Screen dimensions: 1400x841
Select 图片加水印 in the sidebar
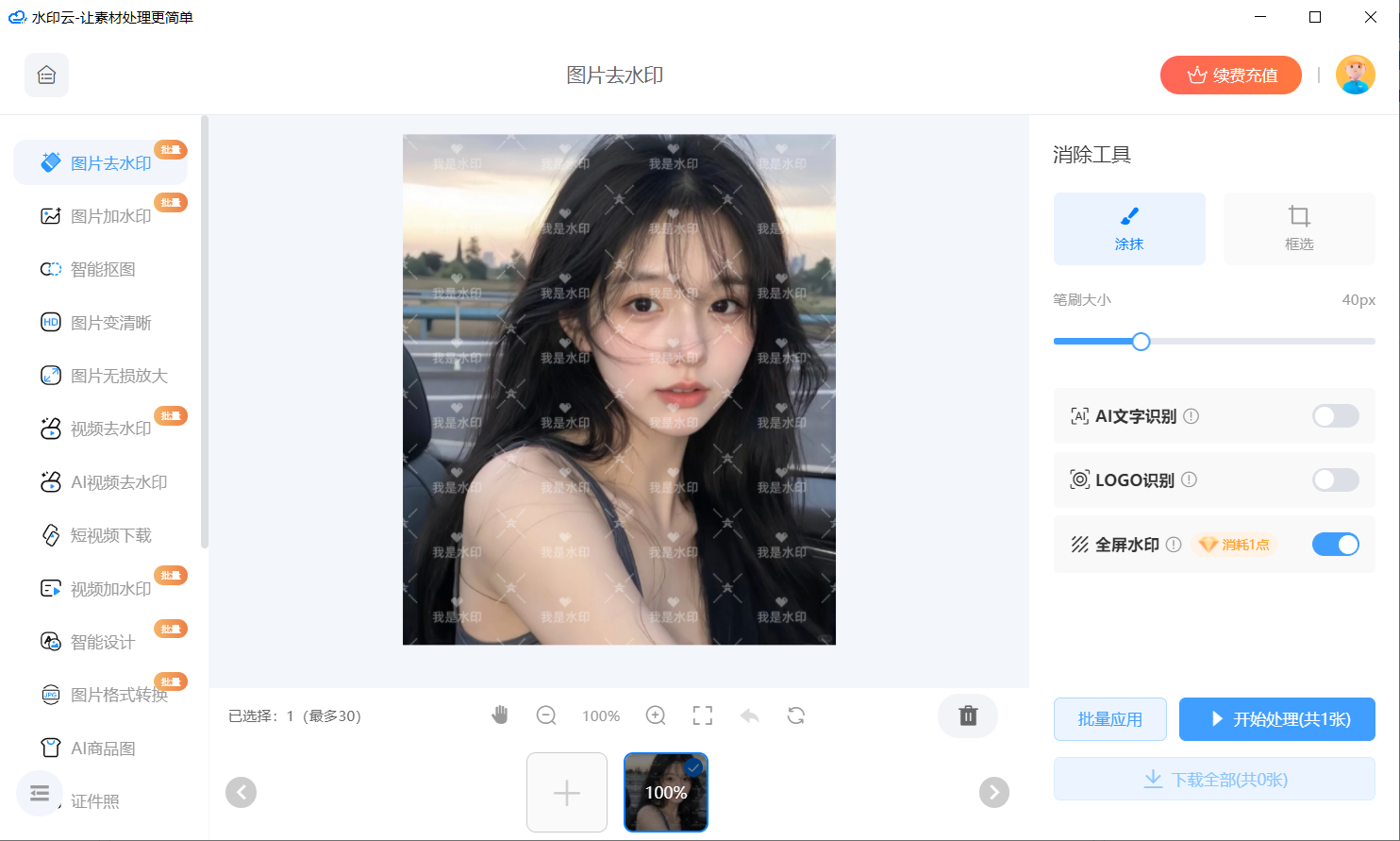pos(110,216)
